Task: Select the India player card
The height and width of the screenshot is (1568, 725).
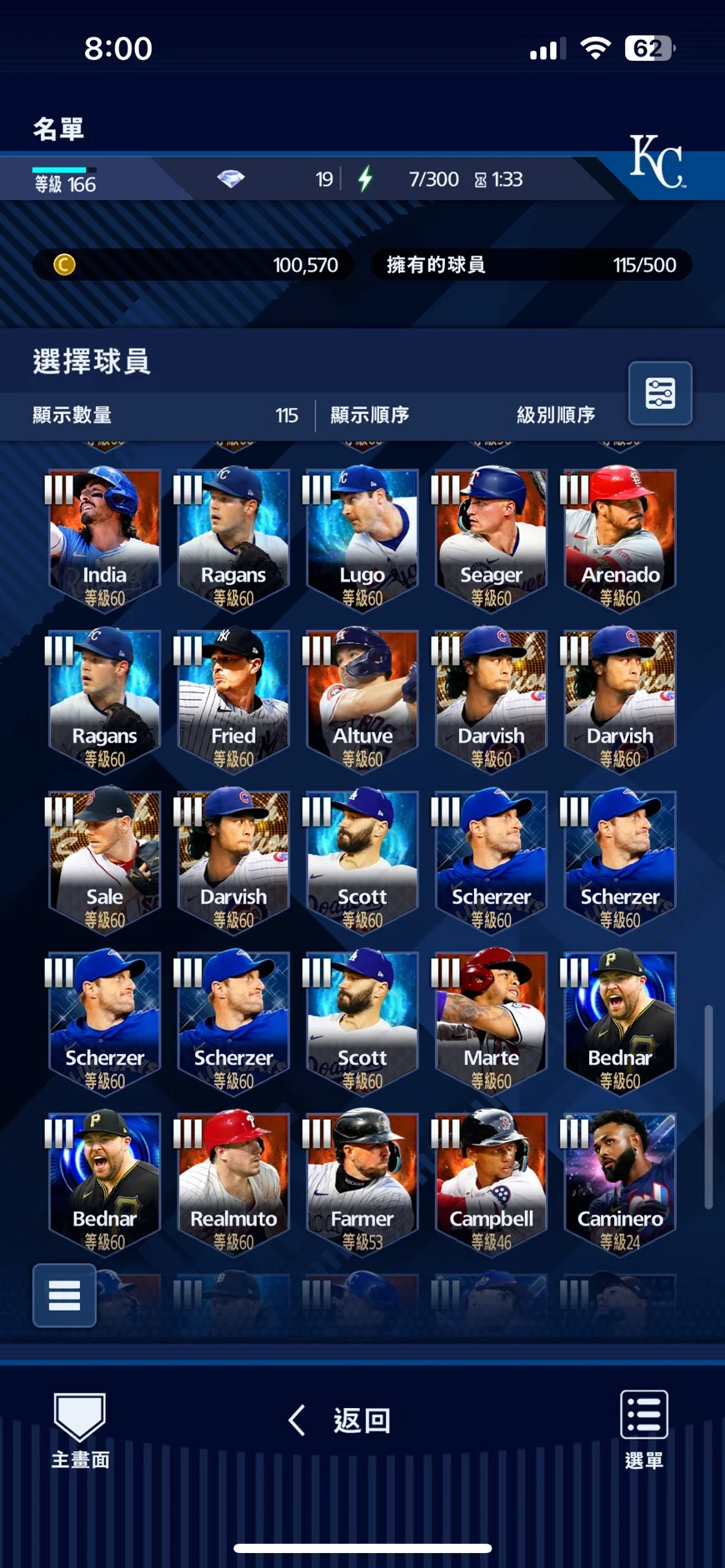Action: click(104, 539)
